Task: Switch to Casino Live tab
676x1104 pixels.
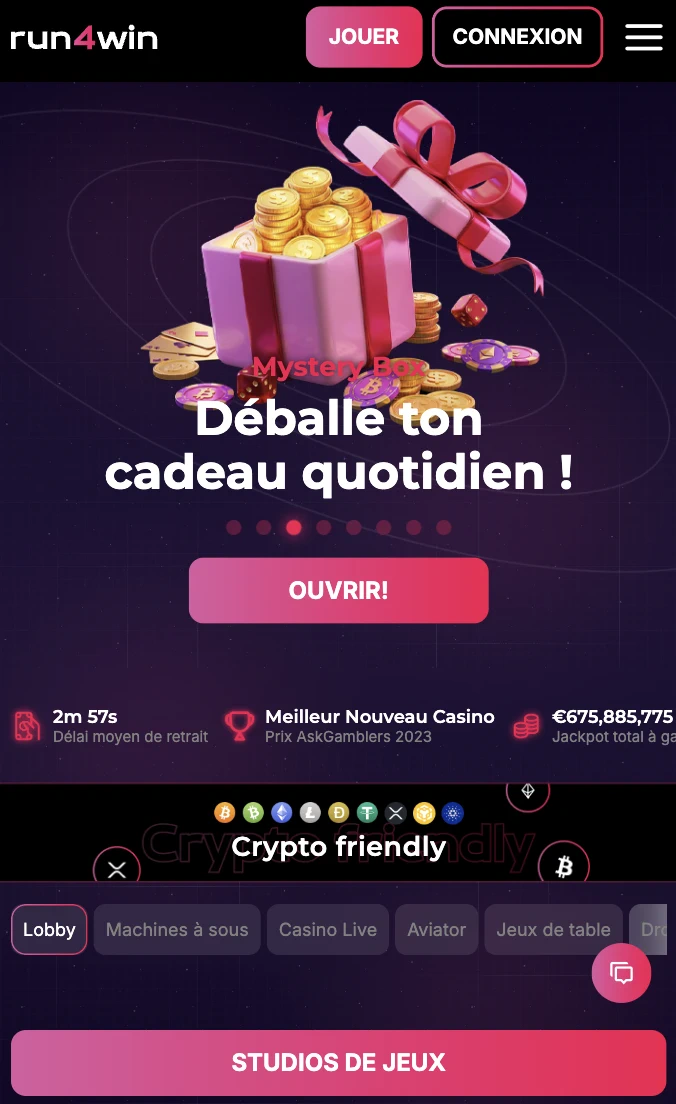Action: pyautogui.click(x=328, y=930)
